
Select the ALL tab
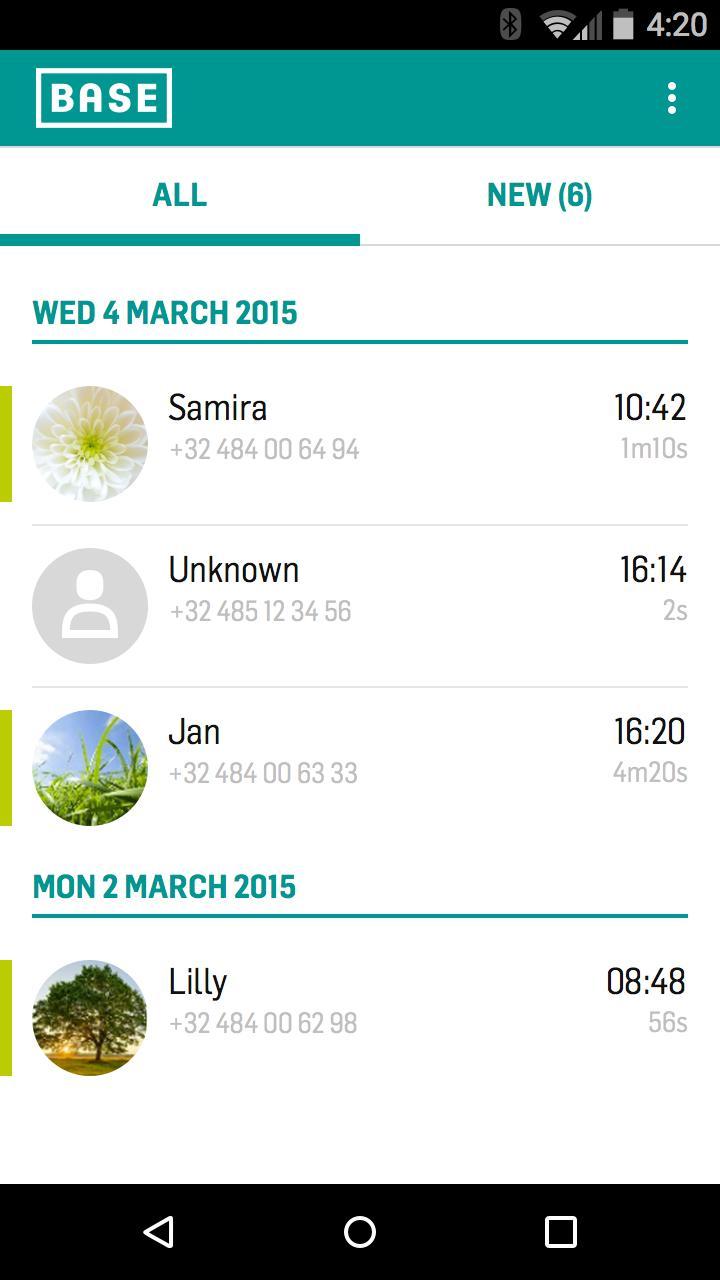[180, 195]
